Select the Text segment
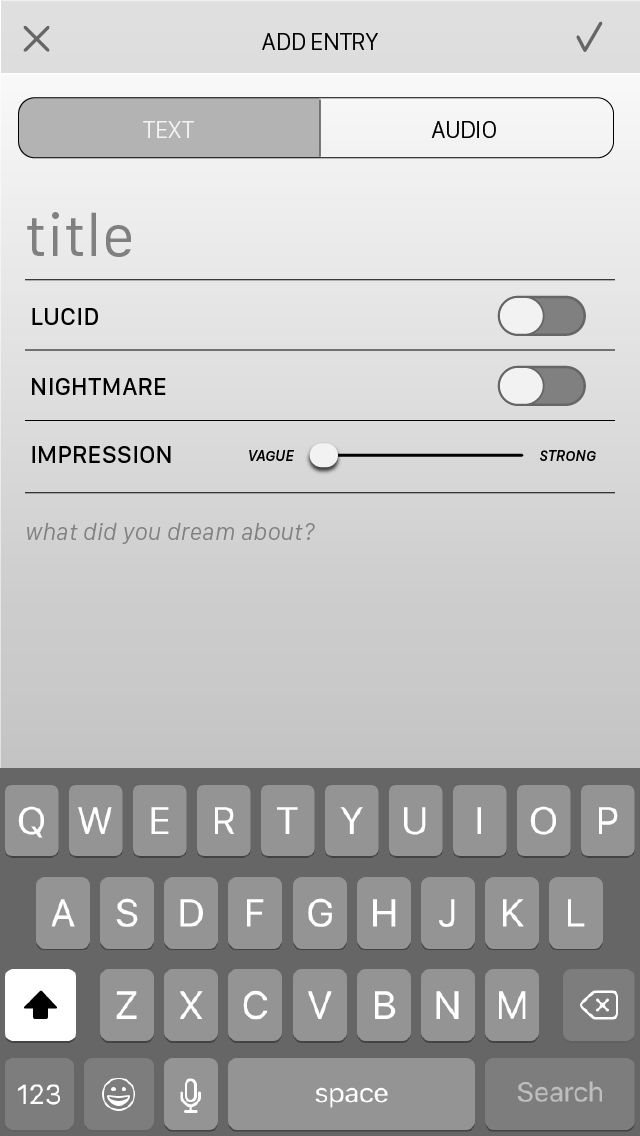Viewport: 640px width, 1136px height. 169,129
